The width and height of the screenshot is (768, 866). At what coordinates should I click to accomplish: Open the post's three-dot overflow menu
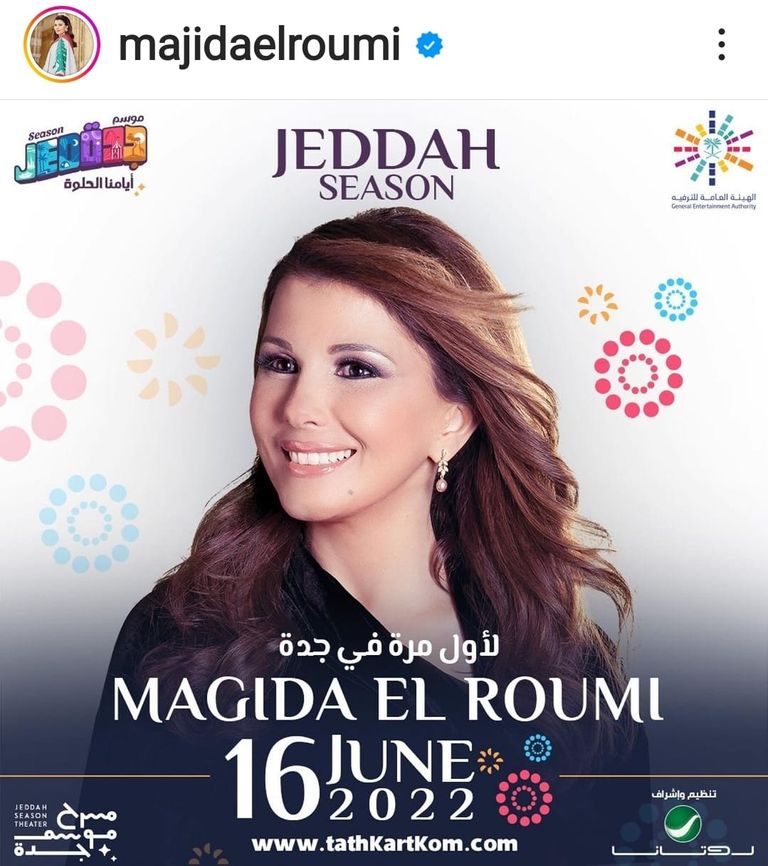721,45
